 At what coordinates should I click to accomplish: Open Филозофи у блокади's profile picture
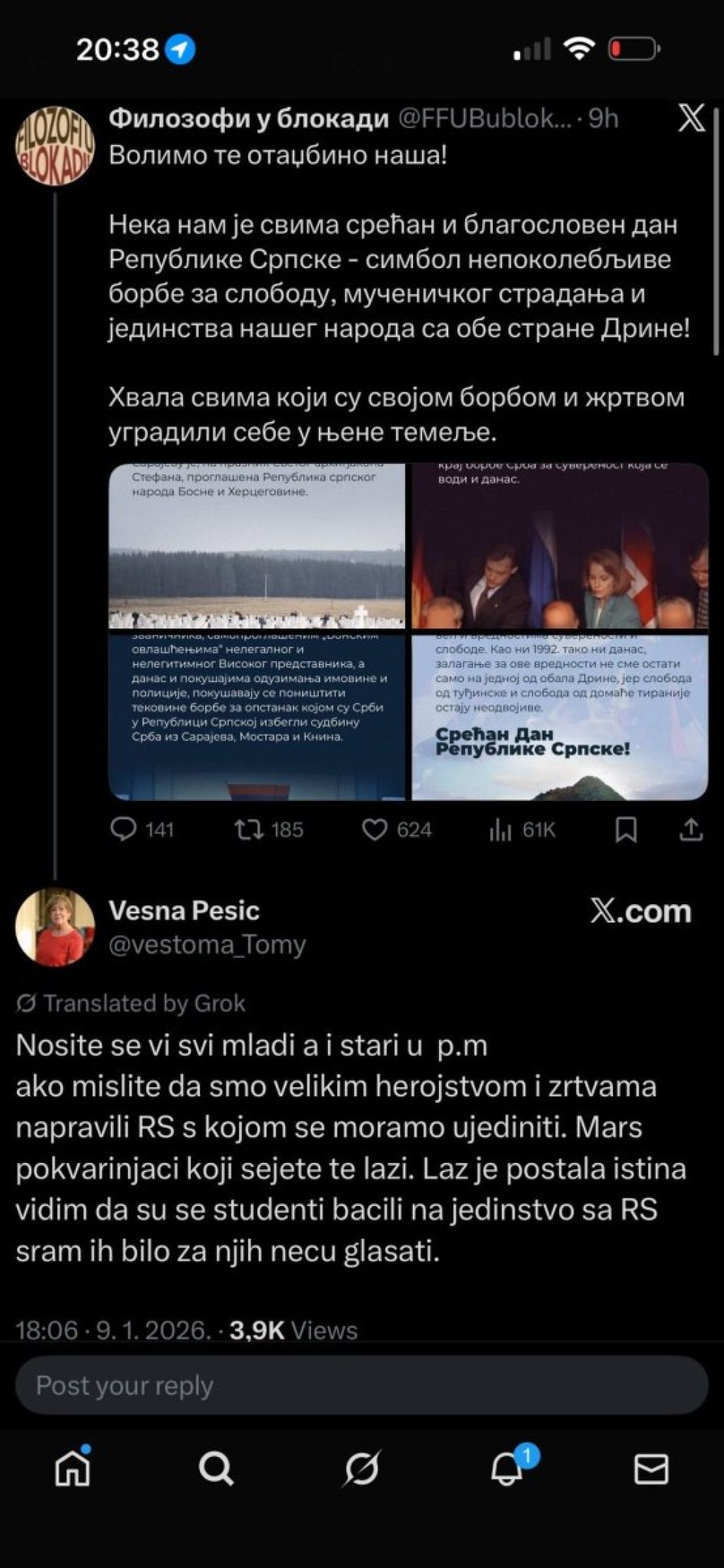55,146
